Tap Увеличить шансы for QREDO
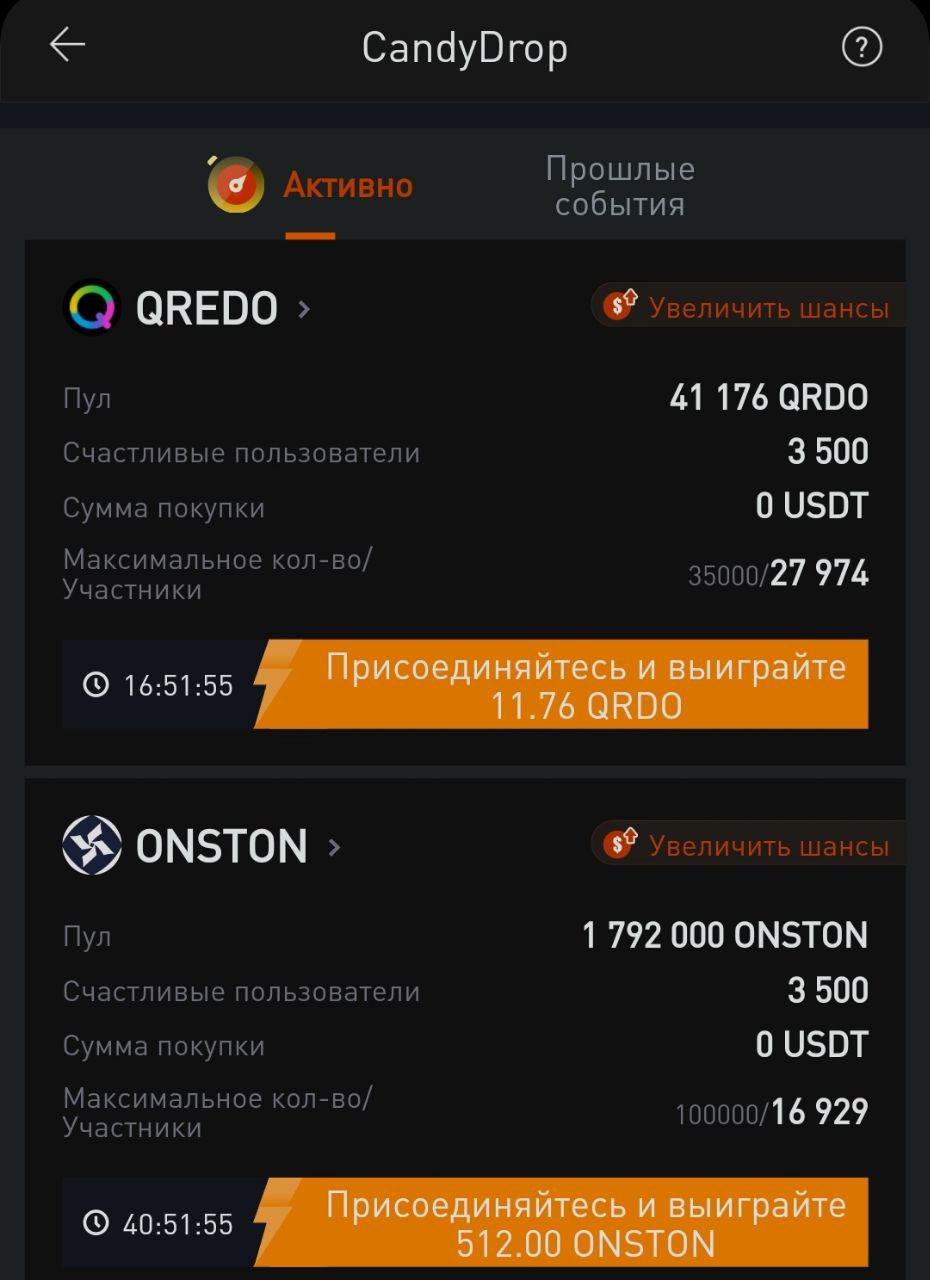 (750, 307)
